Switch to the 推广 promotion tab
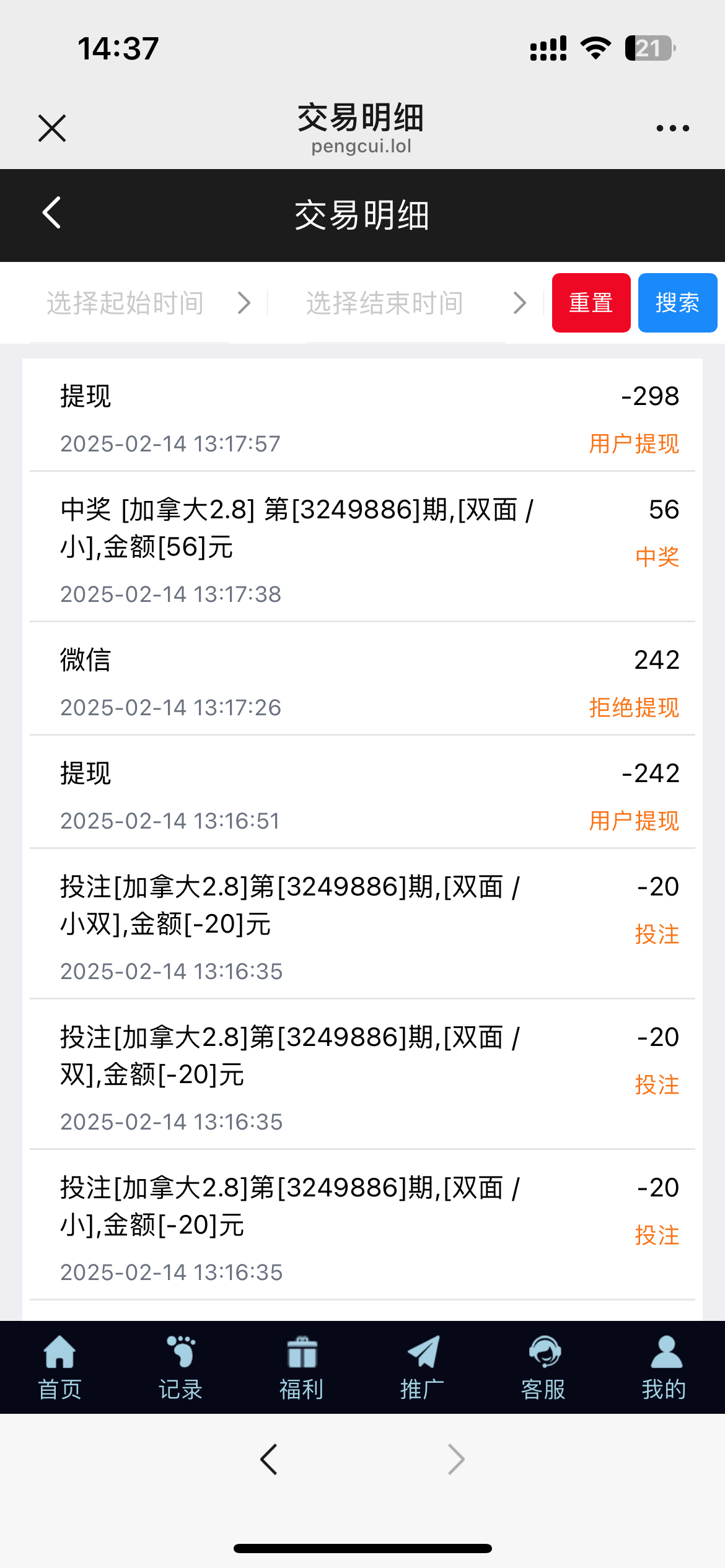725x1568 pixels. pyautogui.click(x=423, y=1367)
